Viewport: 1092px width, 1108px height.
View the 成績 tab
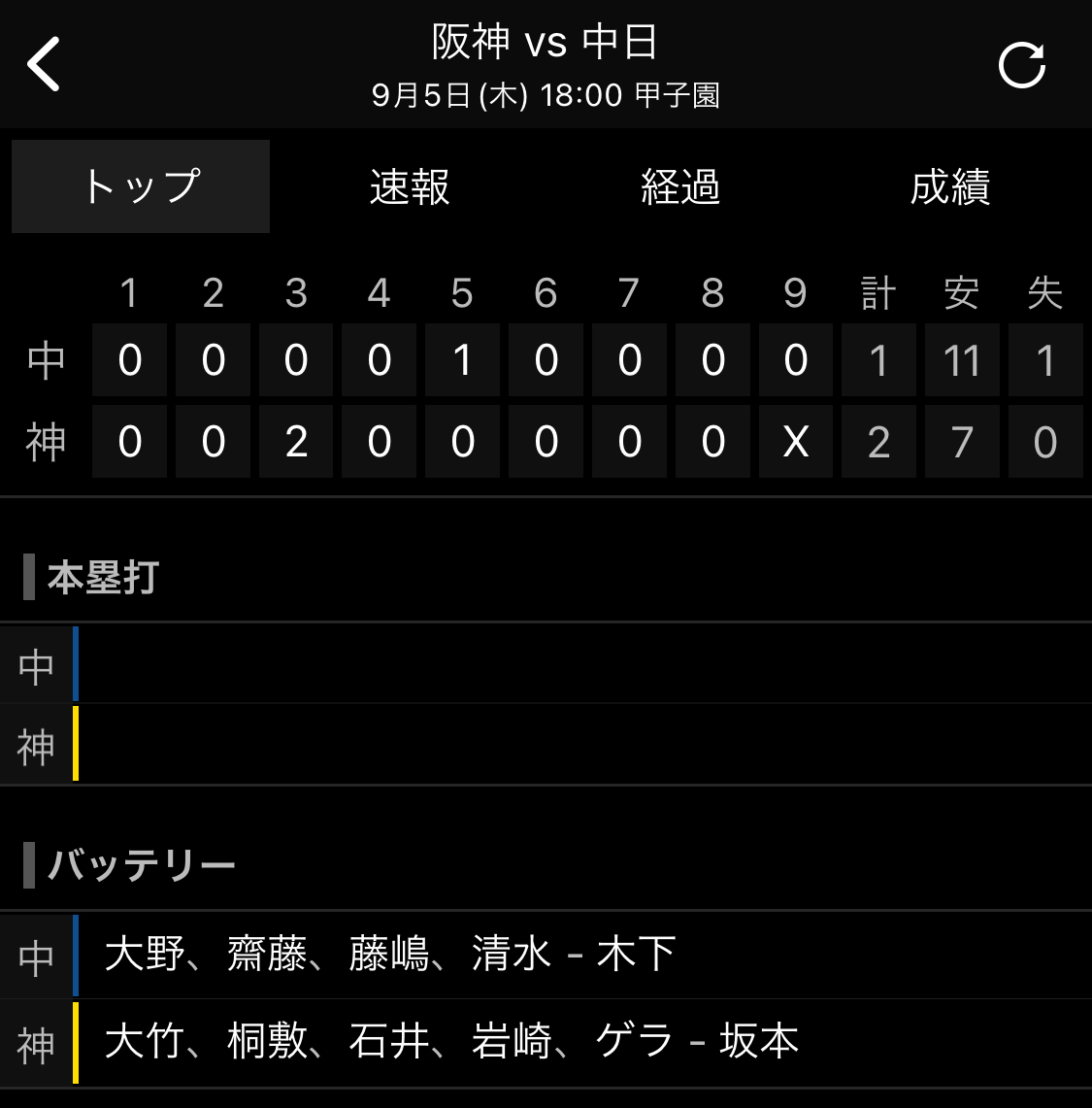pyautogui.click(x=949, y=186)
